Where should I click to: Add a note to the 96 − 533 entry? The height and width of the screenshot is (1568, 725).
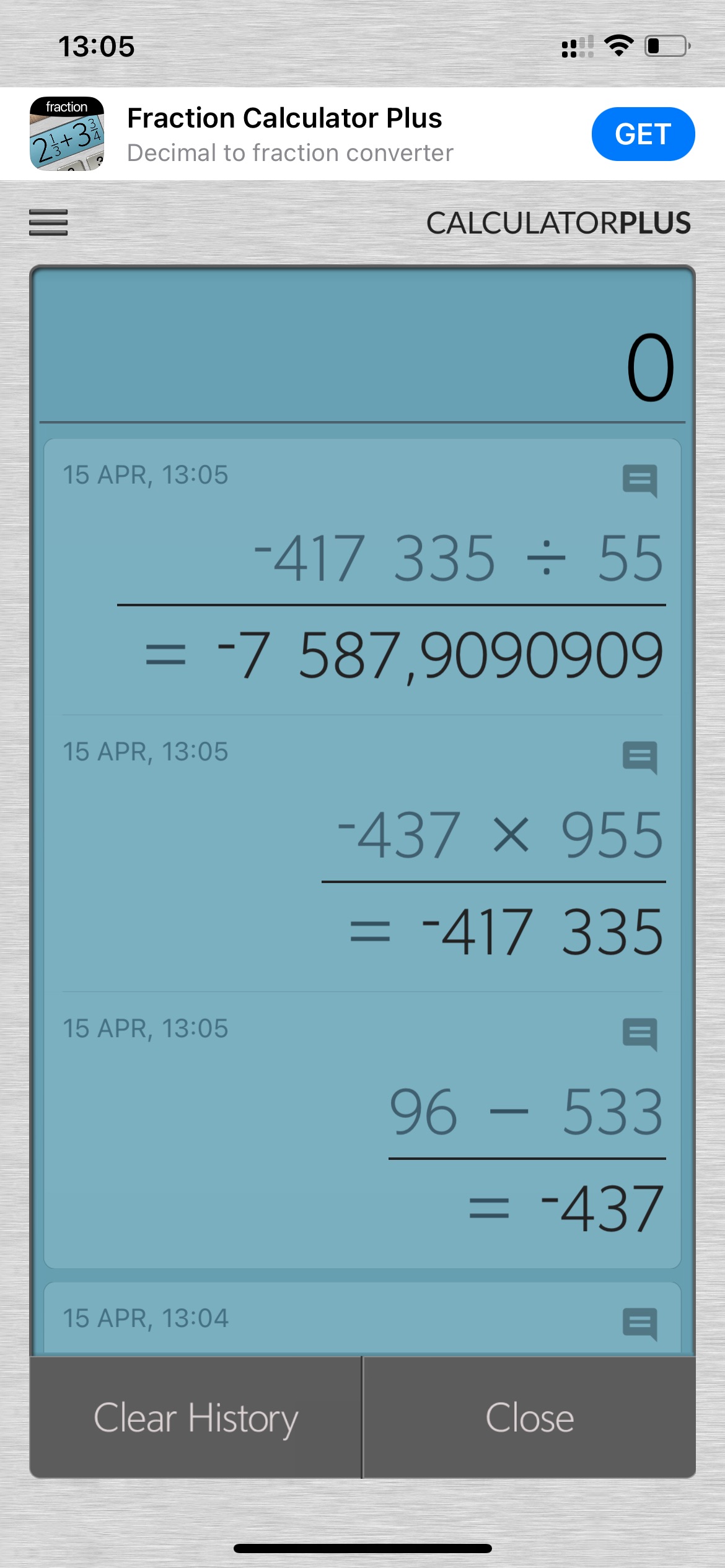(x=639, y=1034)
